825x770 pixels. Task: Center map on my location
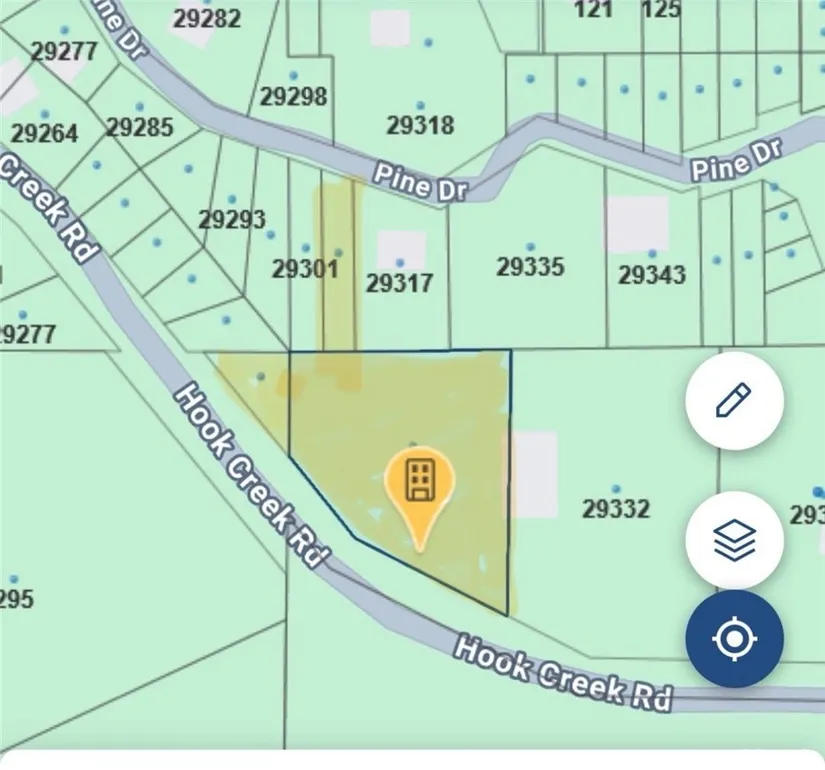coord(734,638)
